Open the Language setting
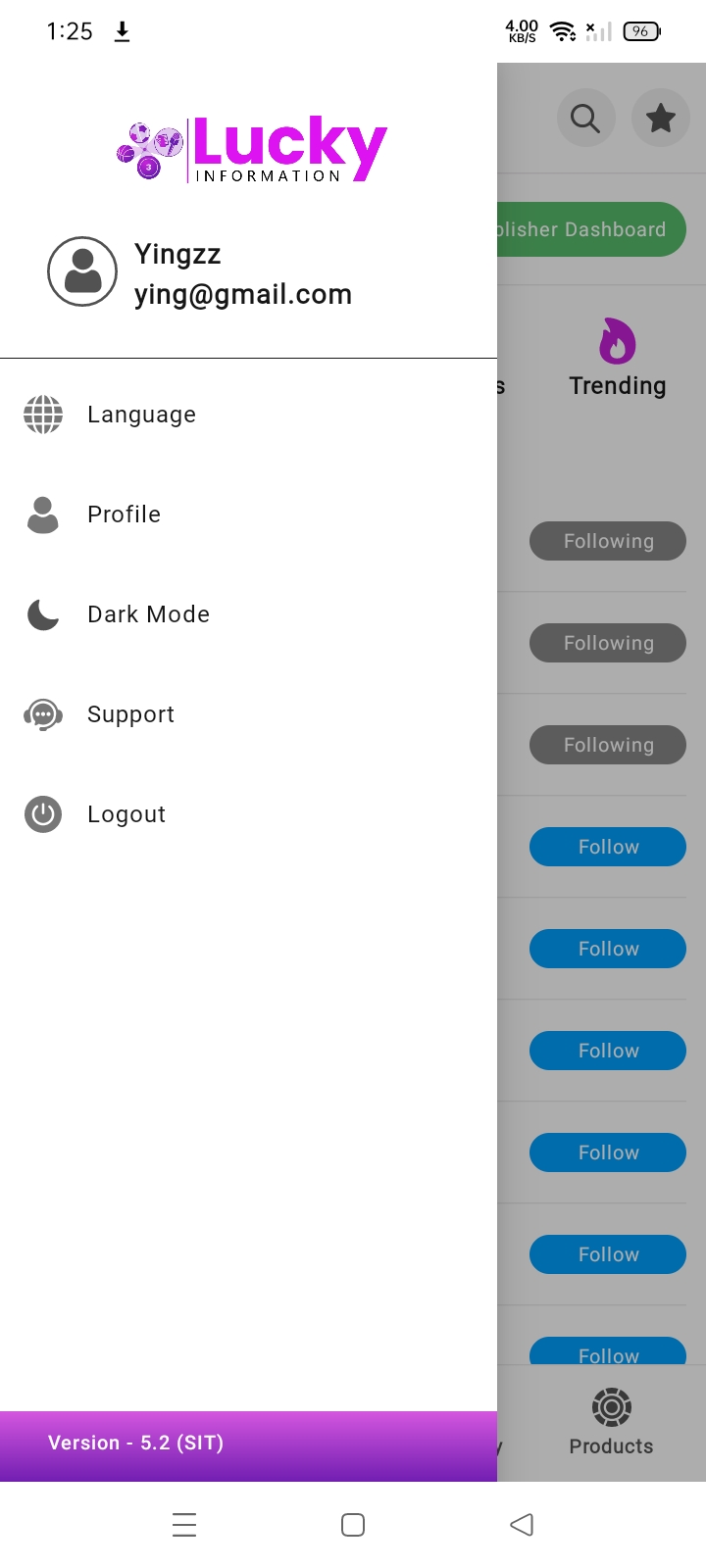 click(248, 415)
